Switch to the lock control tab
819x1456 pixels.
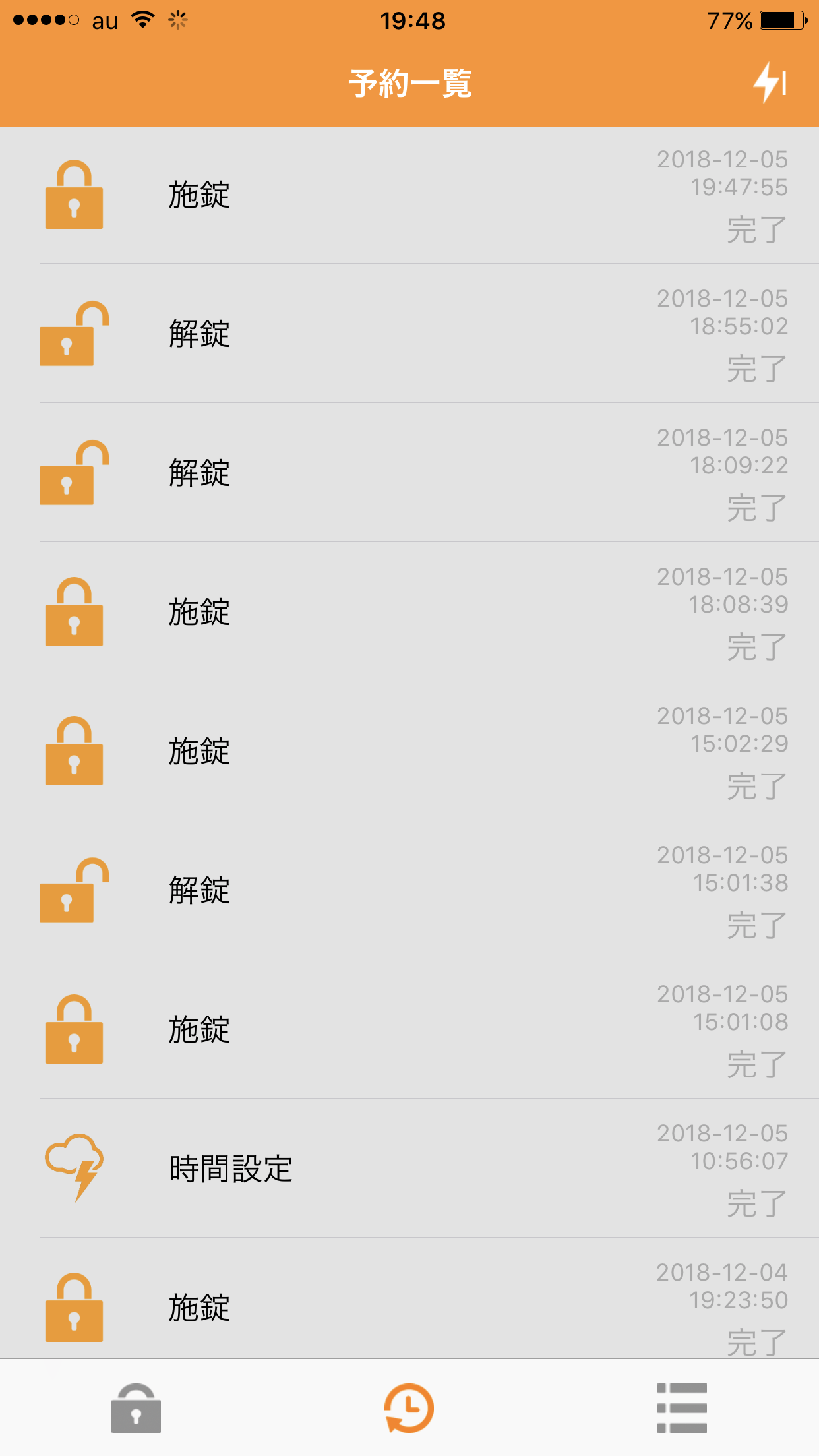tap(136, 1409)
